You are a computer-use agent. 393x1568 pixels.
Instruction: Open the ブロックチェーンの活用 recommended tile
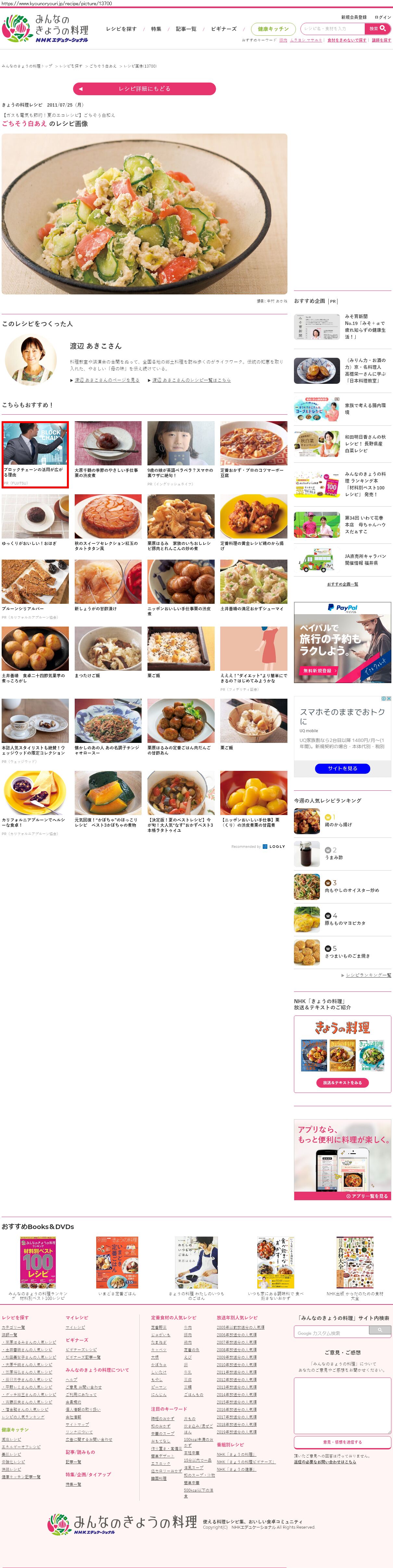[35, 453]
